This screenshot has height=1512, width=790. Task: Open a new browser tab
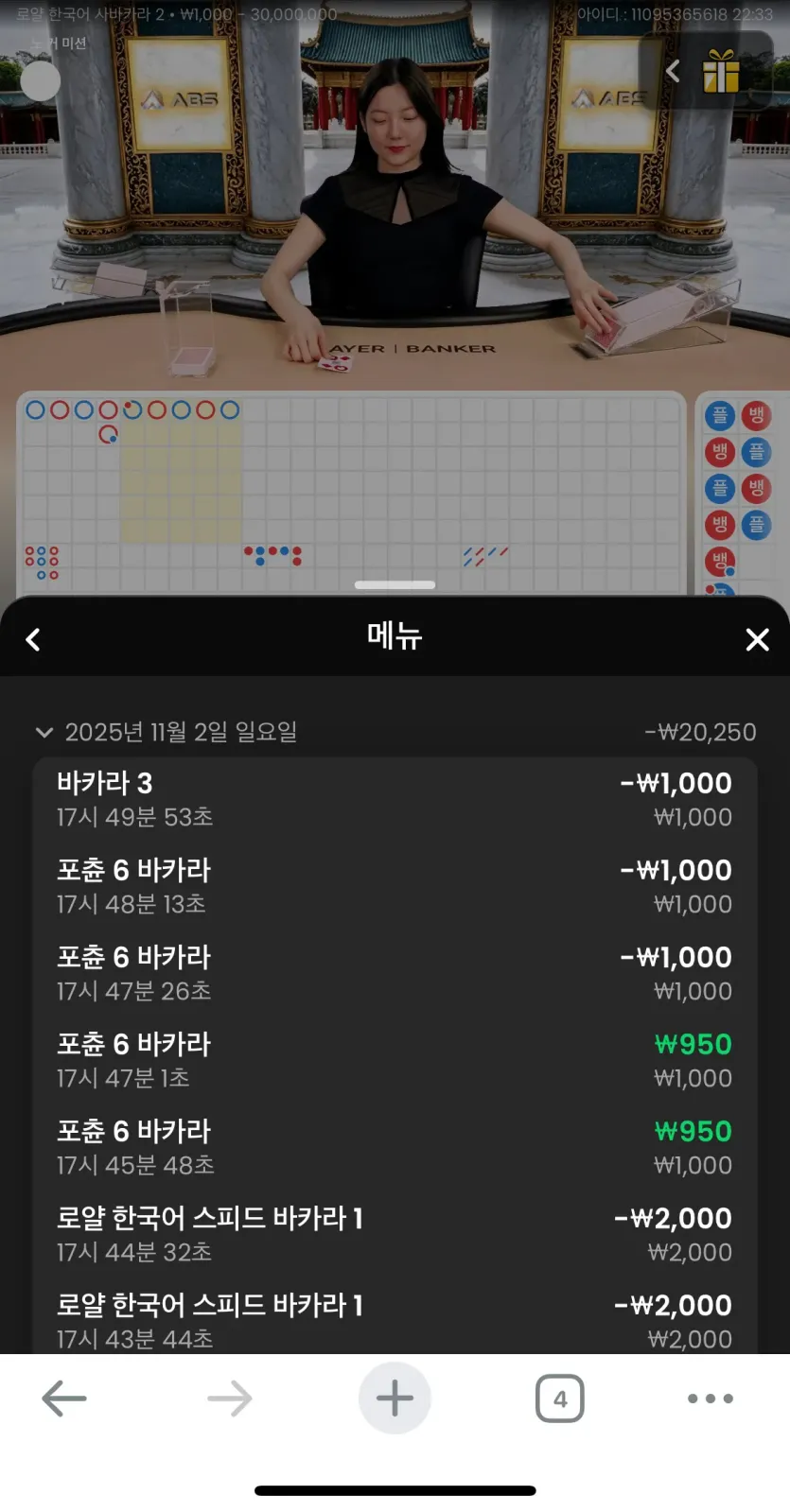(395, 1399)
